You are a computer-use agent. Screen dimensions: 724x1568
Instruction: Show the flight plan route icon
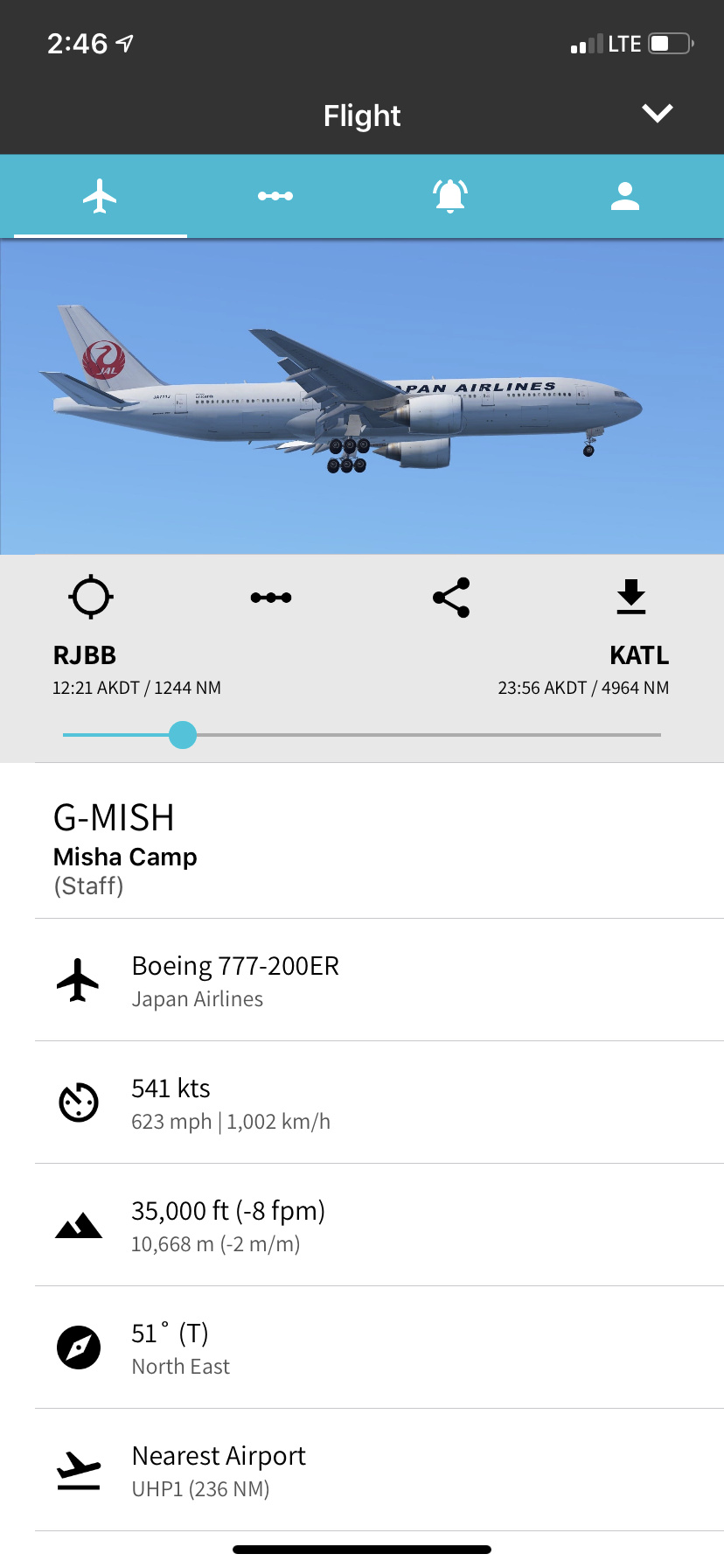tap(271, 598)
